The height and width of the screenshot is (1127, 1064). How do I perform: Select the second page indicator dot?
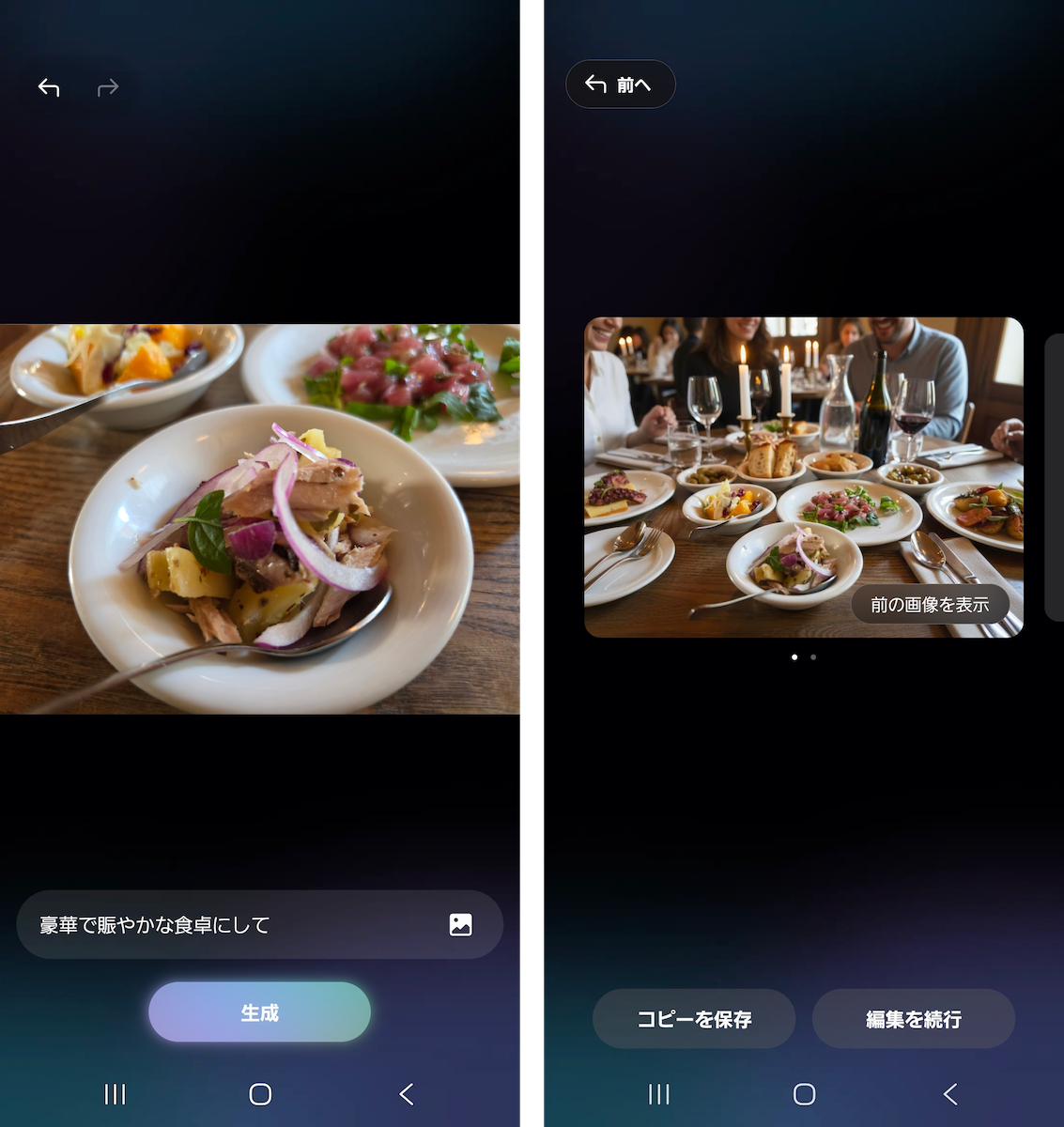pyautogui.click(x=813, y=657)
